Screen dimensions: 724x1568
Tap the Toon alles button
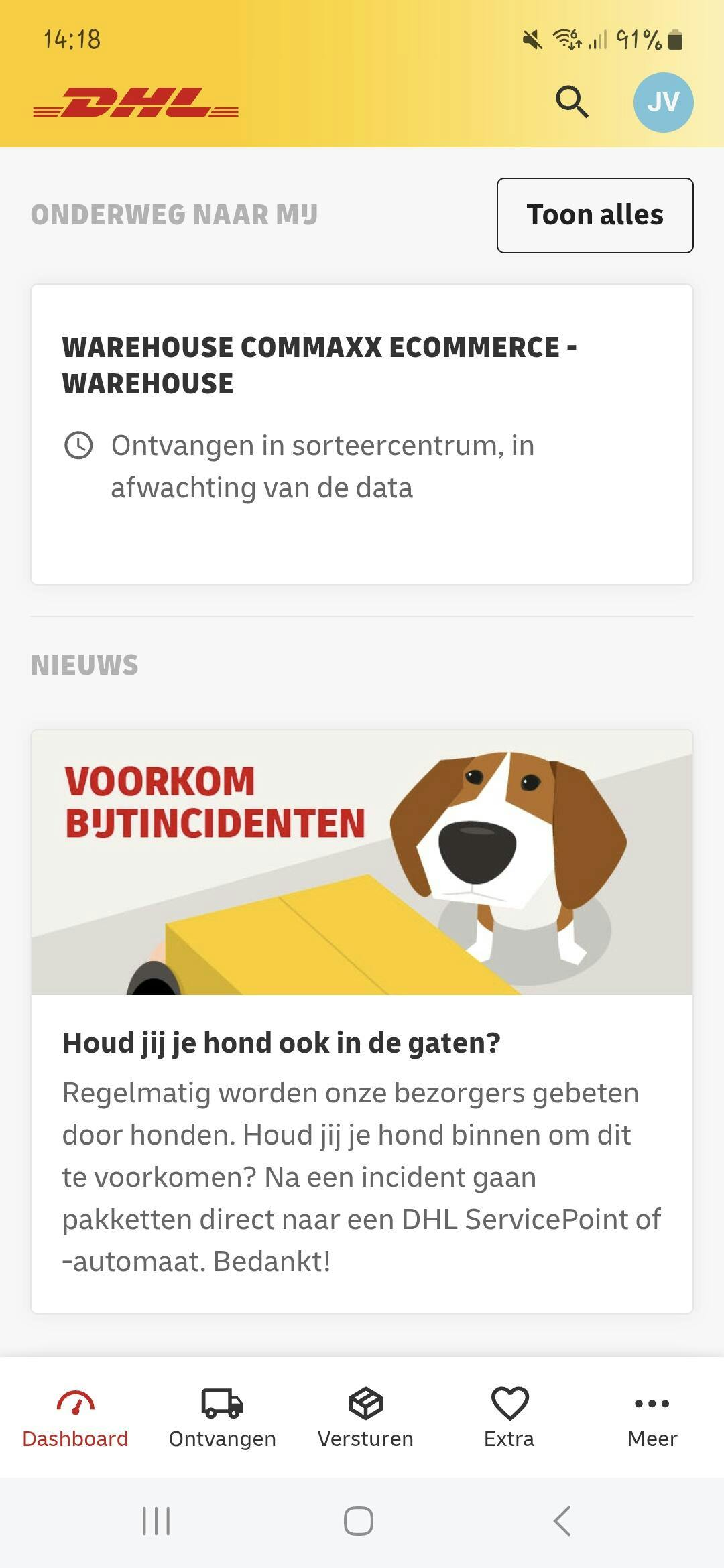click(595, 215)
